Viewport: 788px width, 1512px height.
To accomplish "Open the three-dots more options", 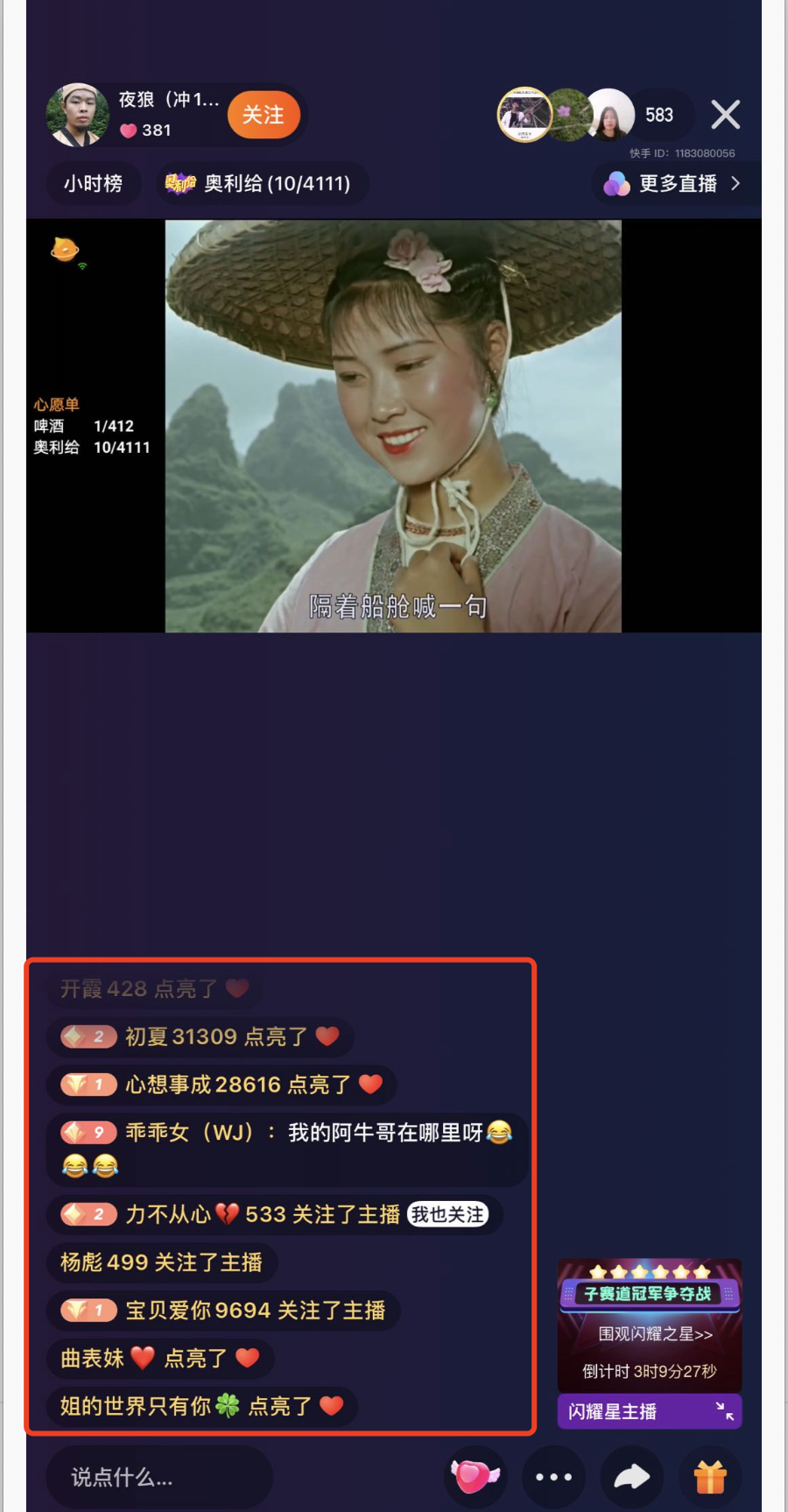I will pyautogui.click(x=553, y=1477).
